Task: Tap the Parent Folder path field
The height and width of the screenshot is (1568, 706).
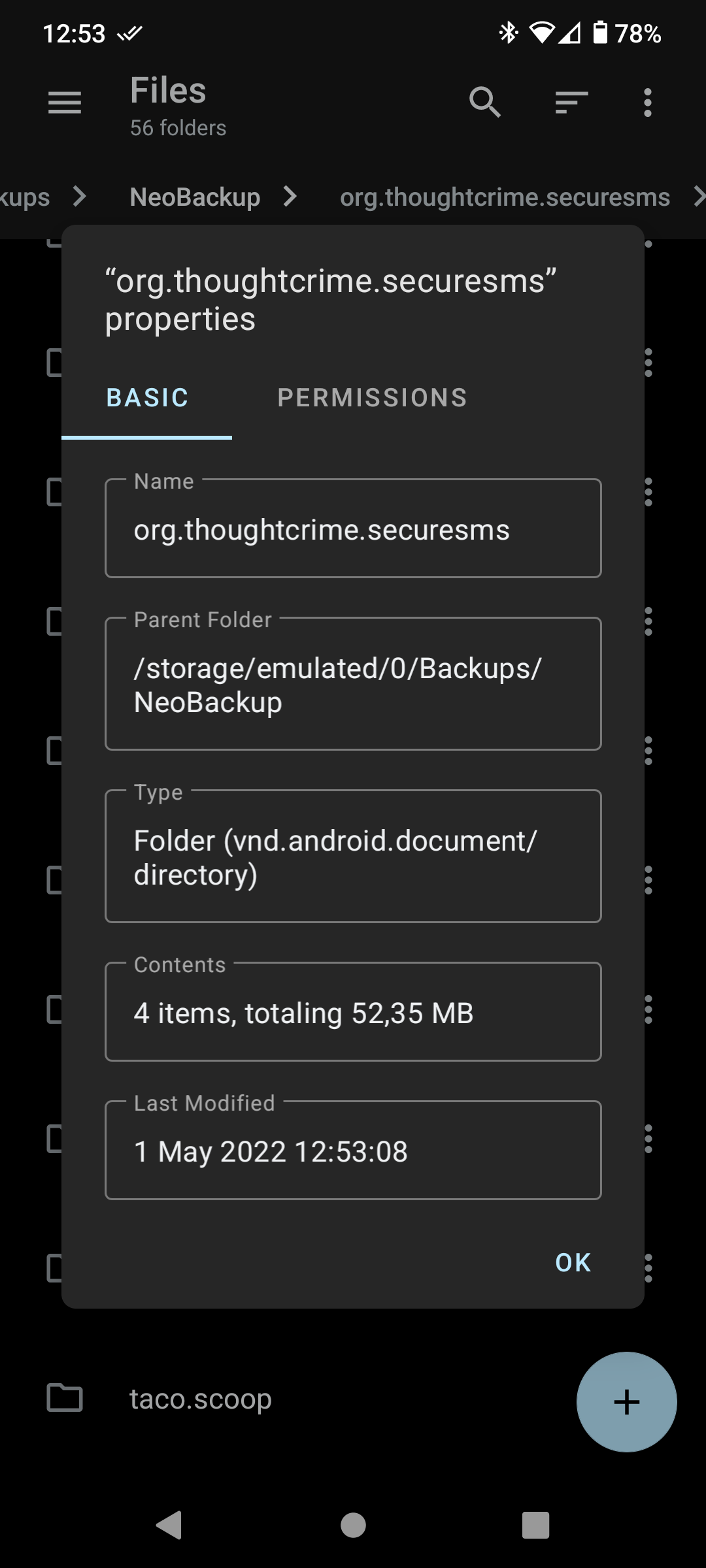Action: click(352, 685)
